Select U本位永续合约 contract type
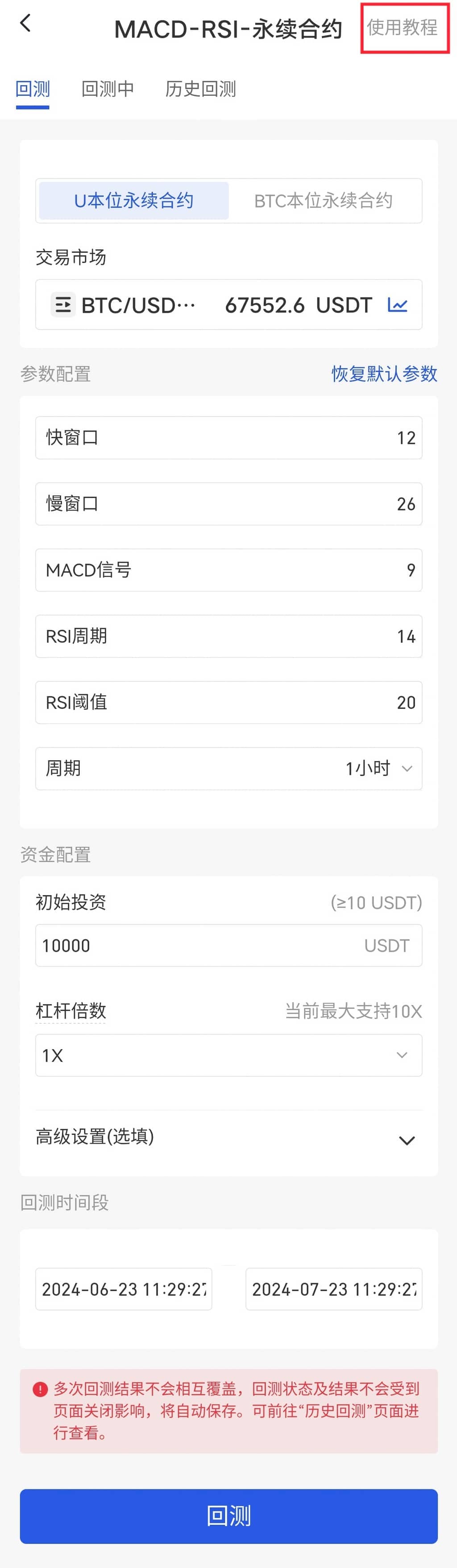457x1568 pixels. point(134,200)
